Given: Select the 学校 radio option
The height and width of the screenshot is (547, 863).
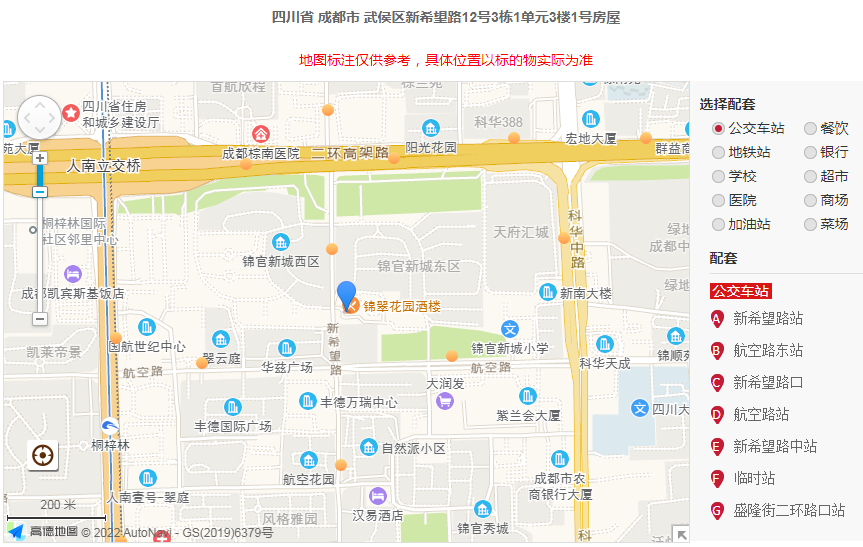Looking at the screenshot, I should [718, 177].
